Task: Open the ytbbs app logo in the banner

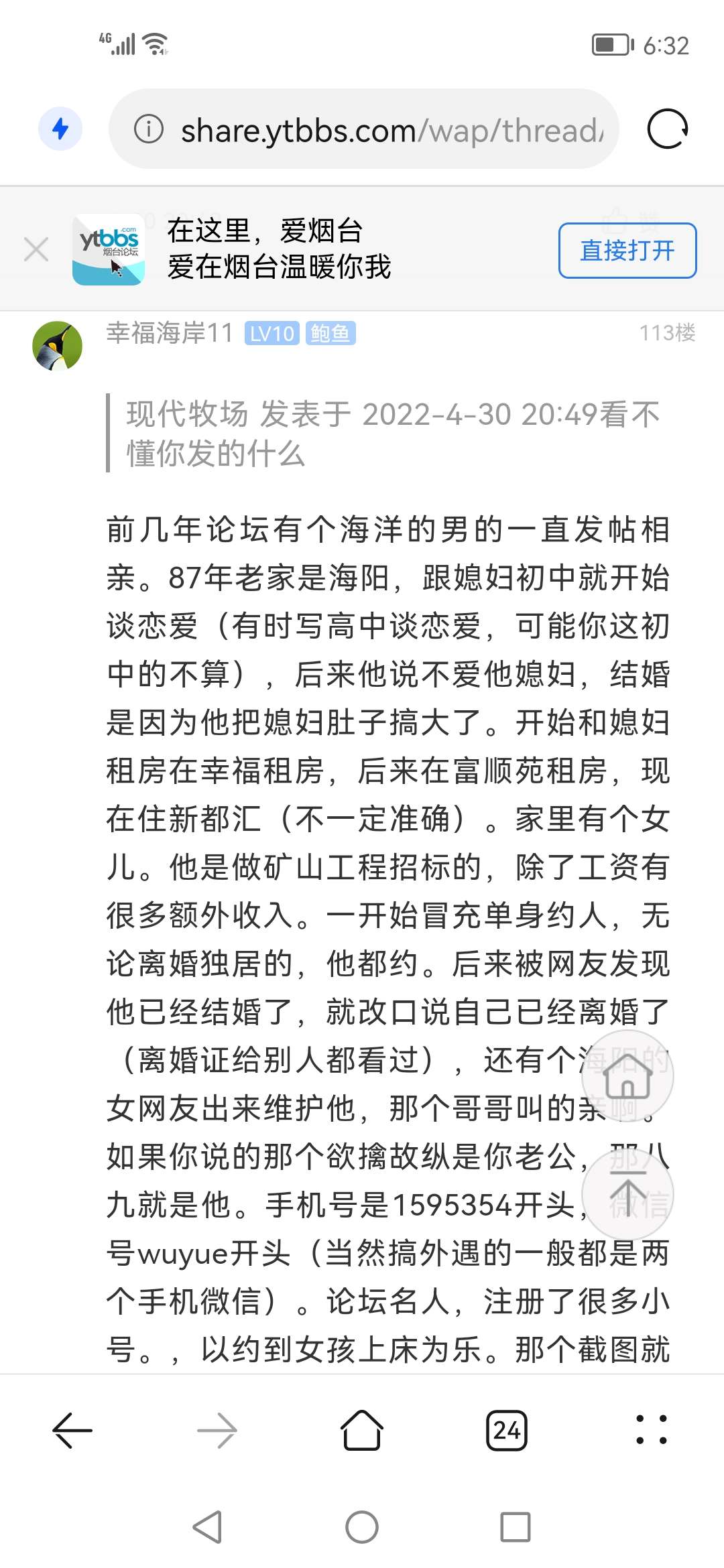Action: pos(109,249)
